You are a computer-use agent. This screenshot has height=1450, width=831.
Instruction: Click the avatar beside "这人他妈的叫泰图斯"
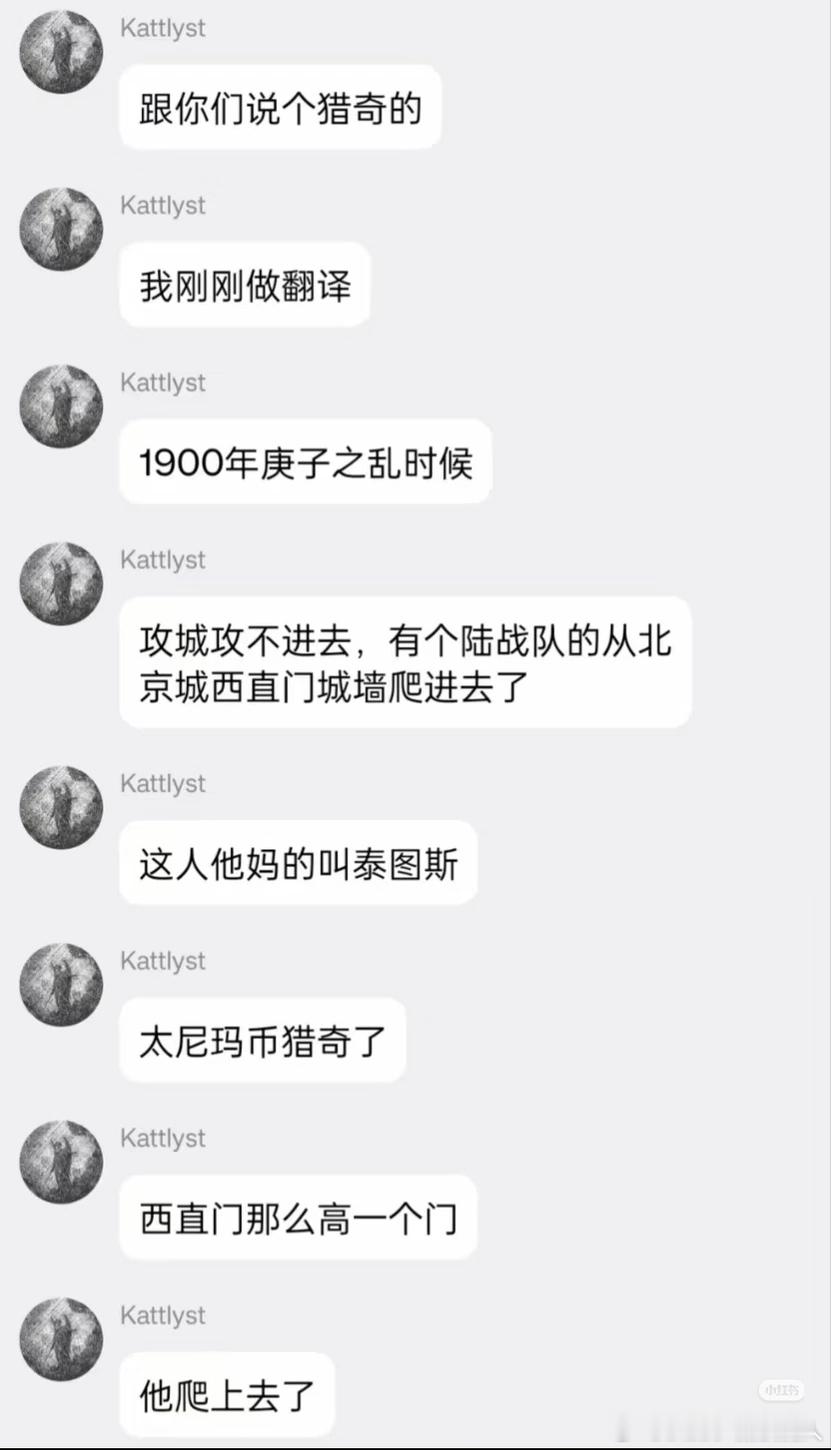[60, 807]
